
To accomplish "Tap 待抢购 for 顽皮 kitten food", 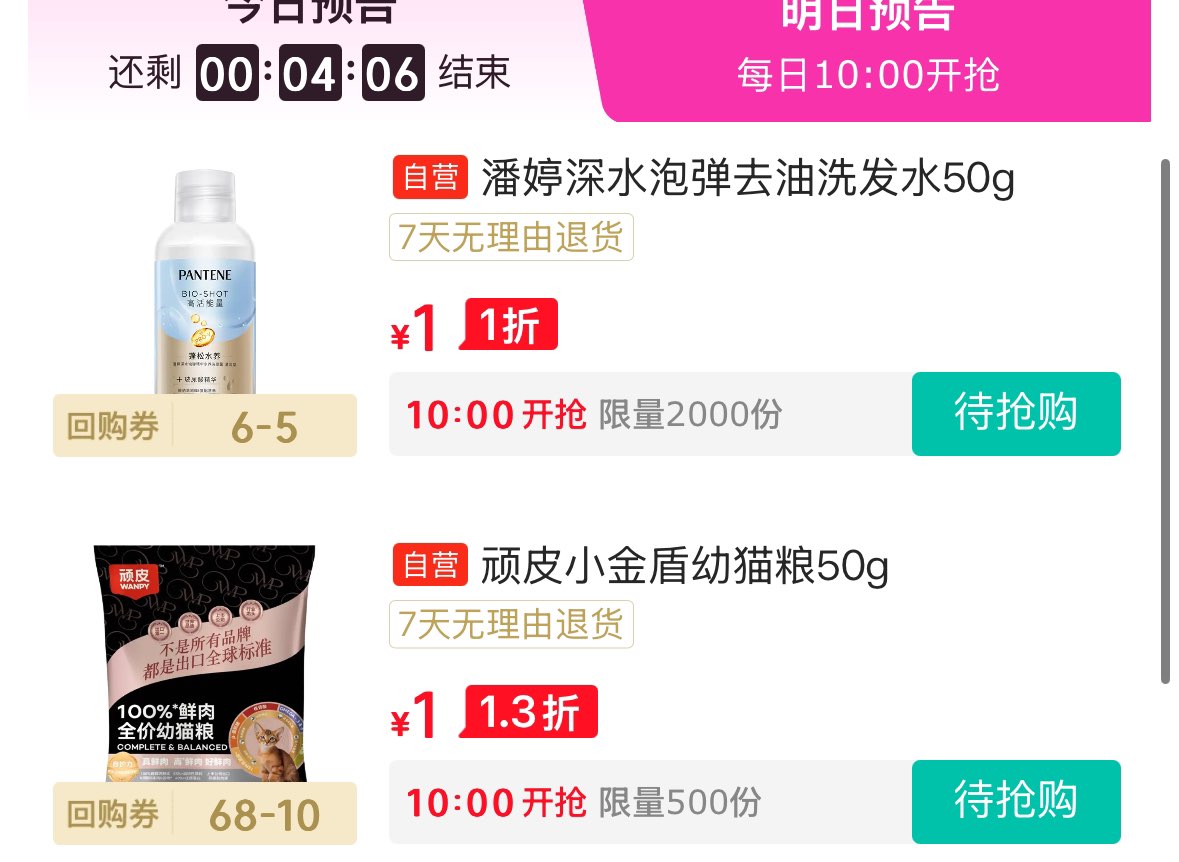I will click(1015, 801).
